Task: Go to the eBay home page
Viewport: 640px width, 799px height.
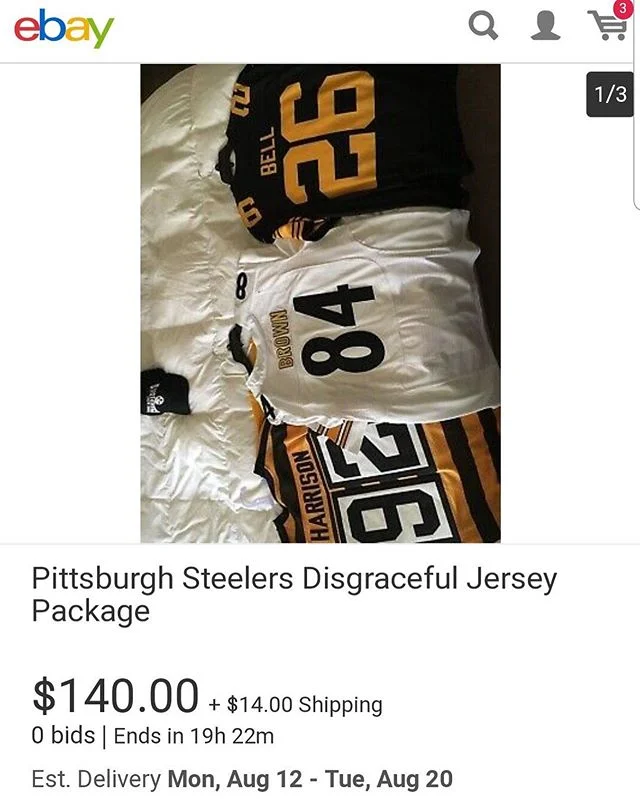Action: [x=64, y=29]
